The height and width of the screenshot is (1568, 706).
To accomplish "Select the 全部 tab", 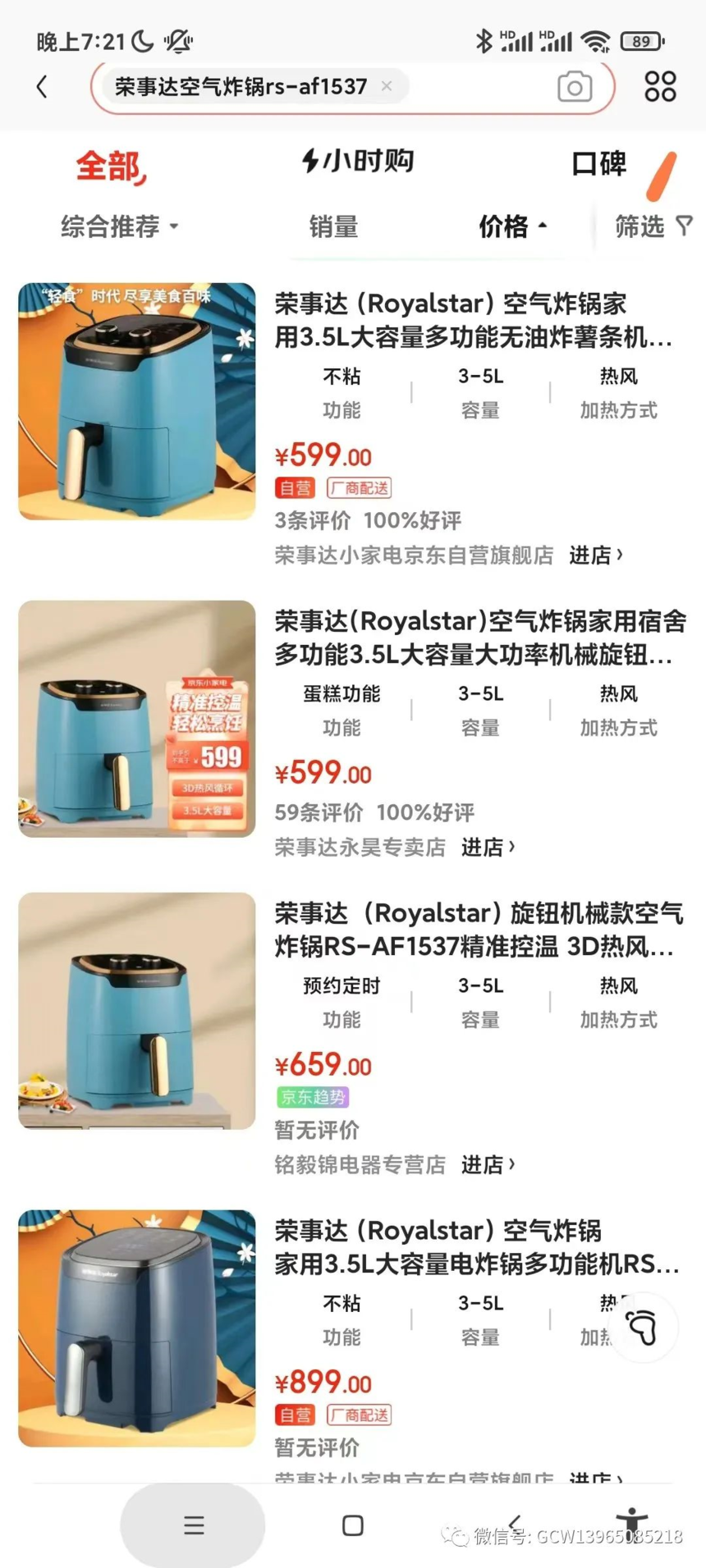I will [x=109, y=166].
